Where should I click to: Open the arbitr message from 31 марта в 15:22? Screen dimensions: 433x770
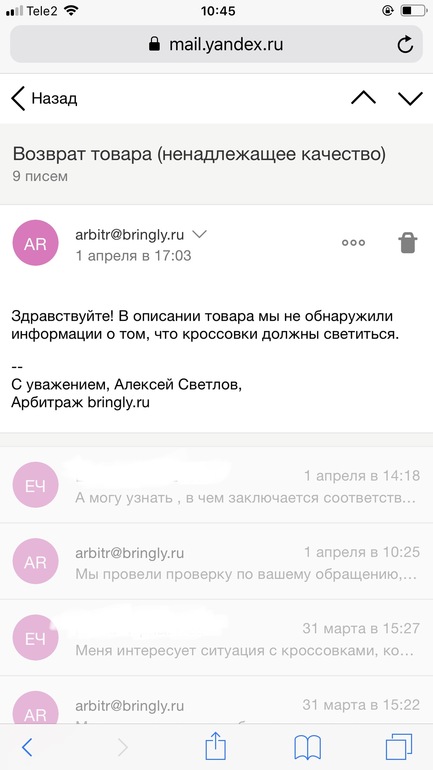[216, 700]
